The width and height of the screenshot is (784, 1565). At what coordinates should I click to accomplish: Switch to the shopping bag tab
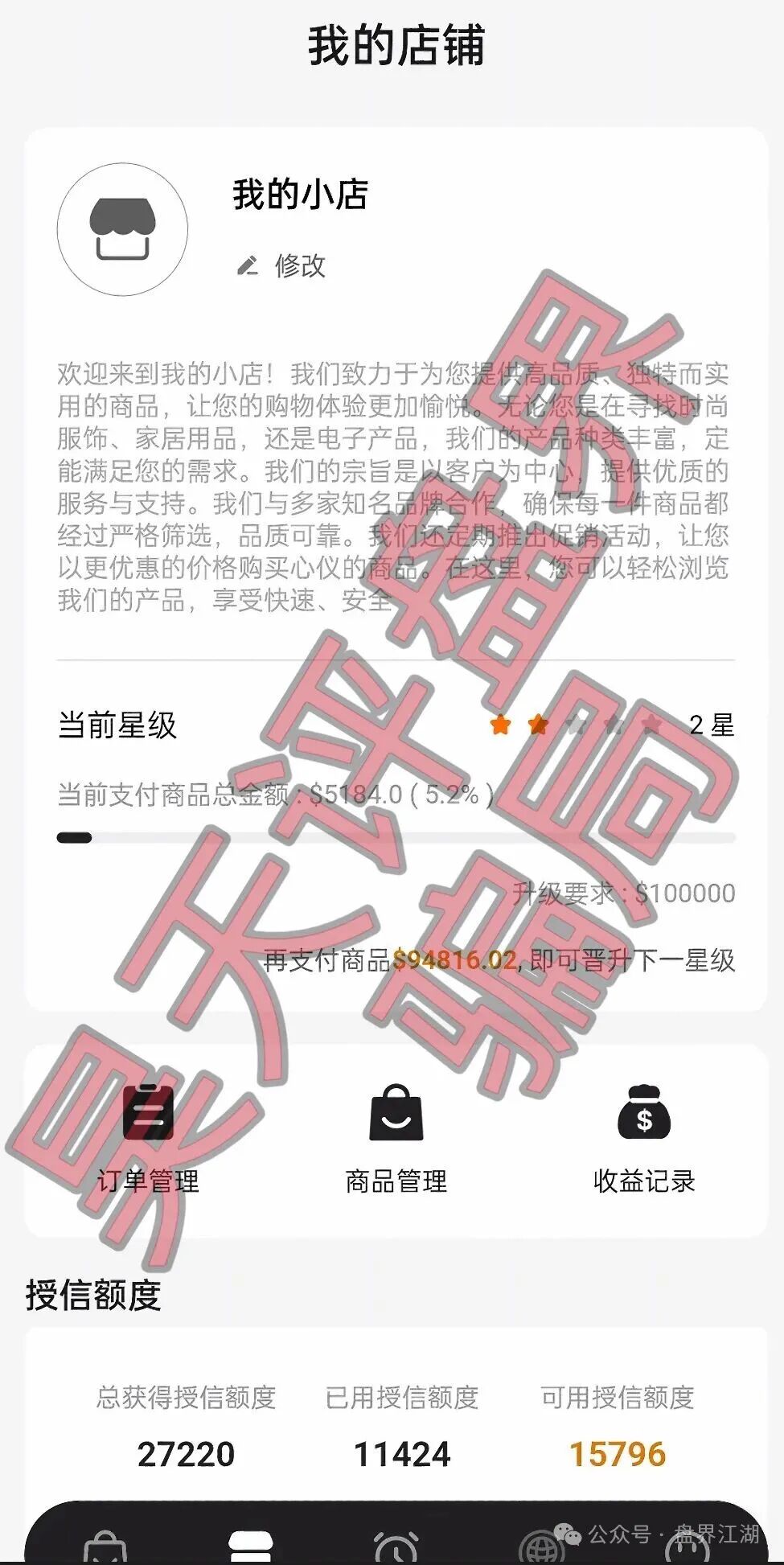(105, 1547)
